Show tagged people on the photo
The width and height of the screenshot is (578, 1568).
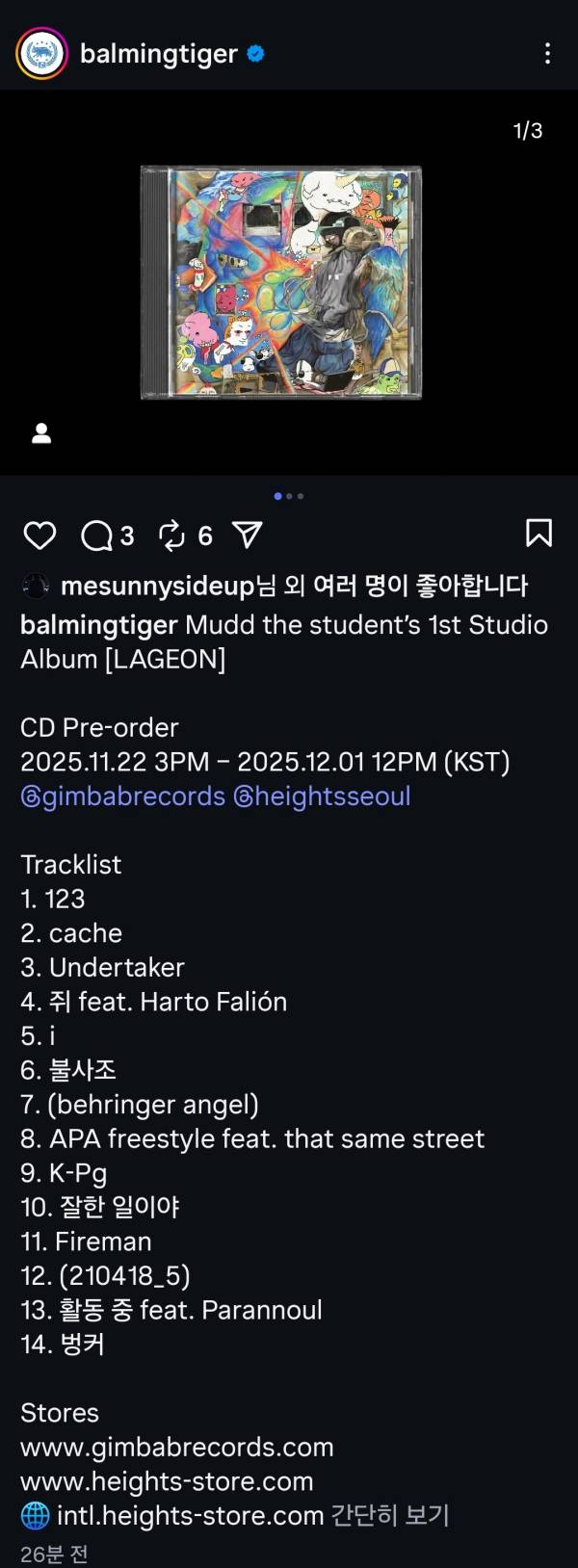(x=41, y=433)
